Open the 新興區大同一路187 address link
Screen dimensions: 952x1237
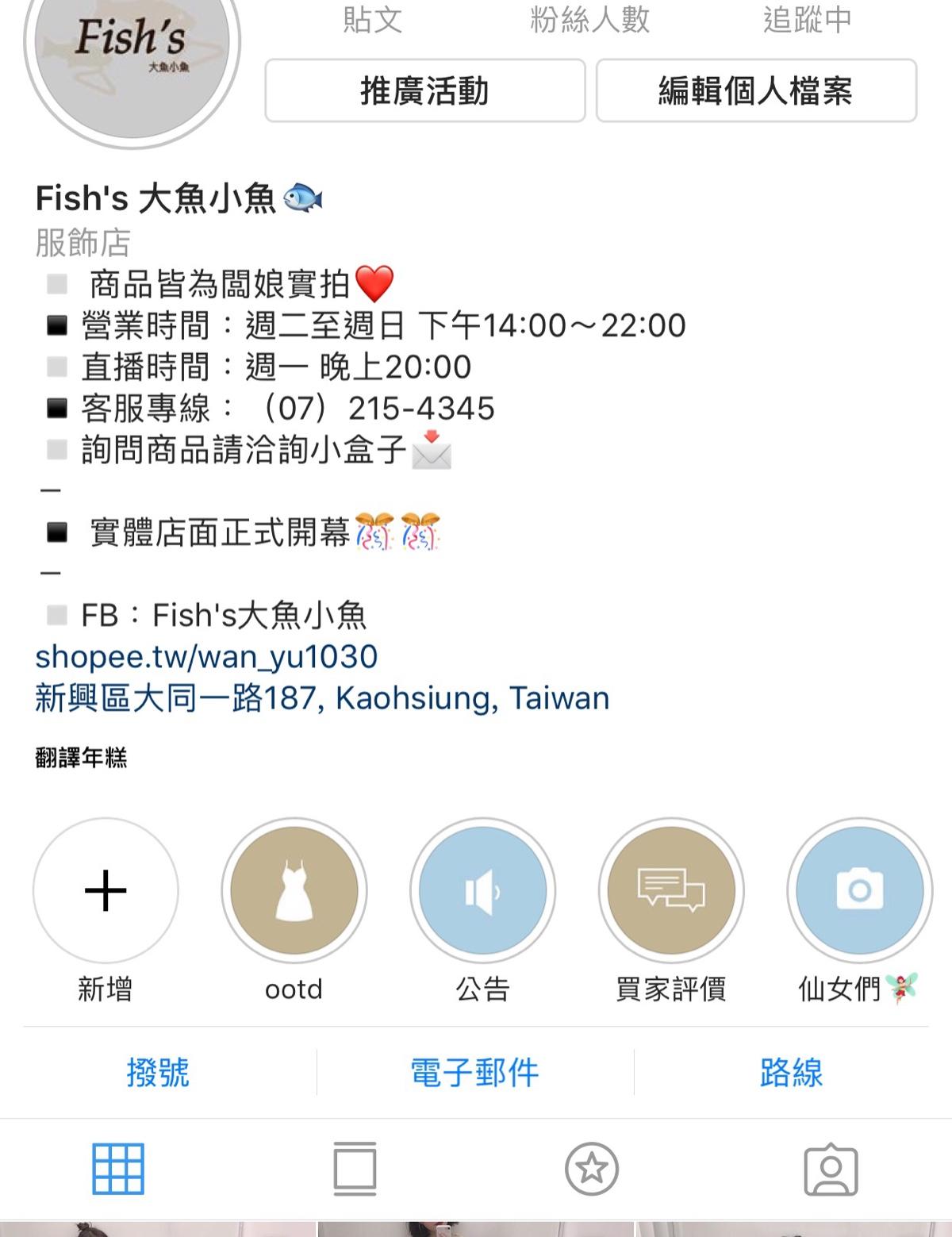(x=322, y=698)
